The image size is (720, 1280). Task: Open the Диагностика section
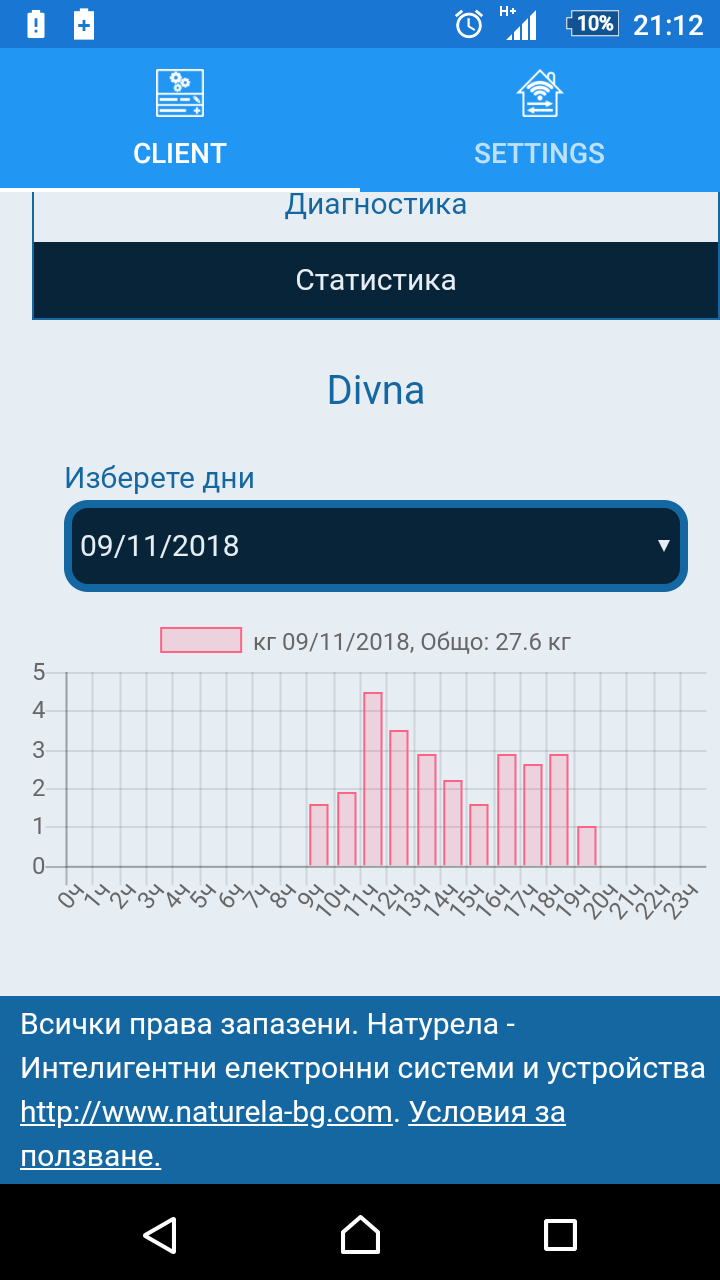click(376, 207)
